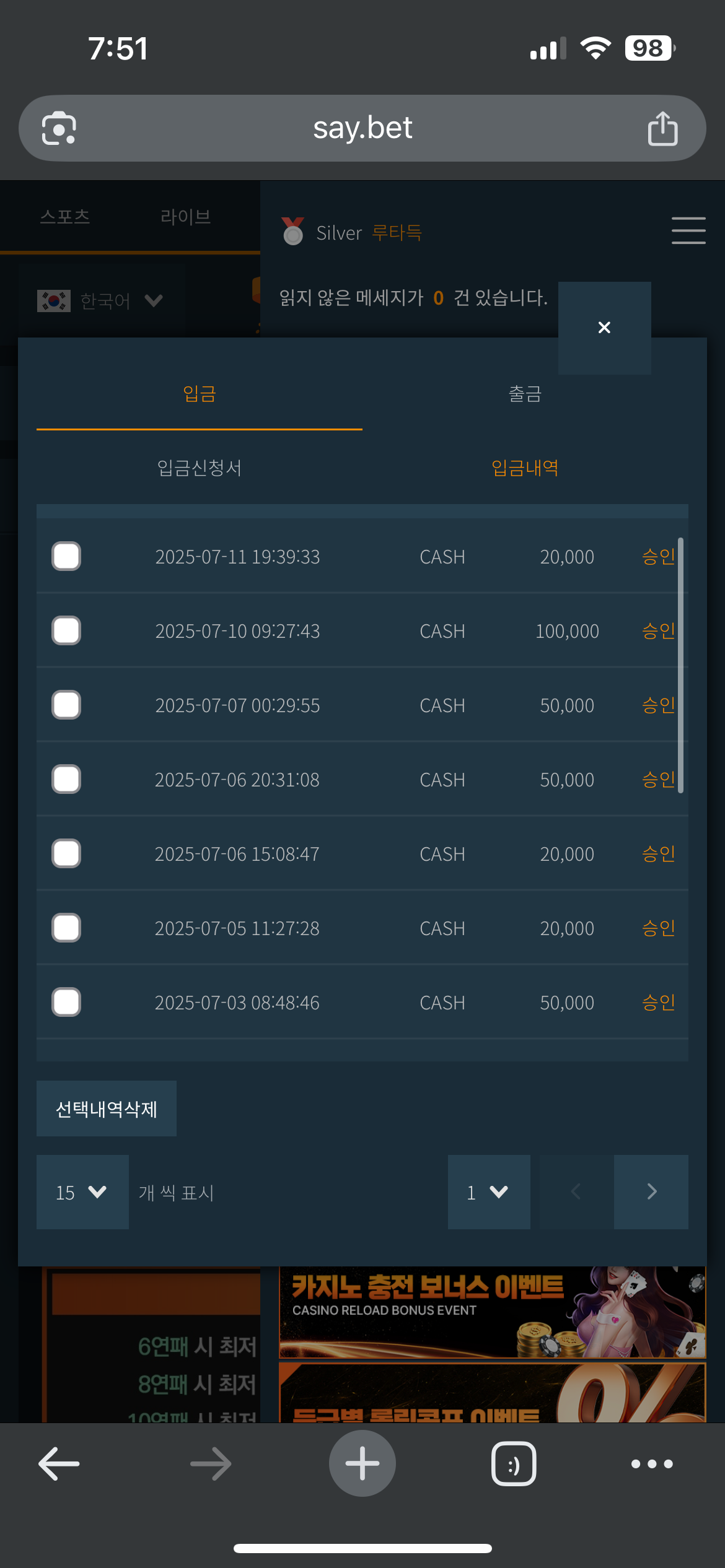Switch to the 출금 tab

525,394
